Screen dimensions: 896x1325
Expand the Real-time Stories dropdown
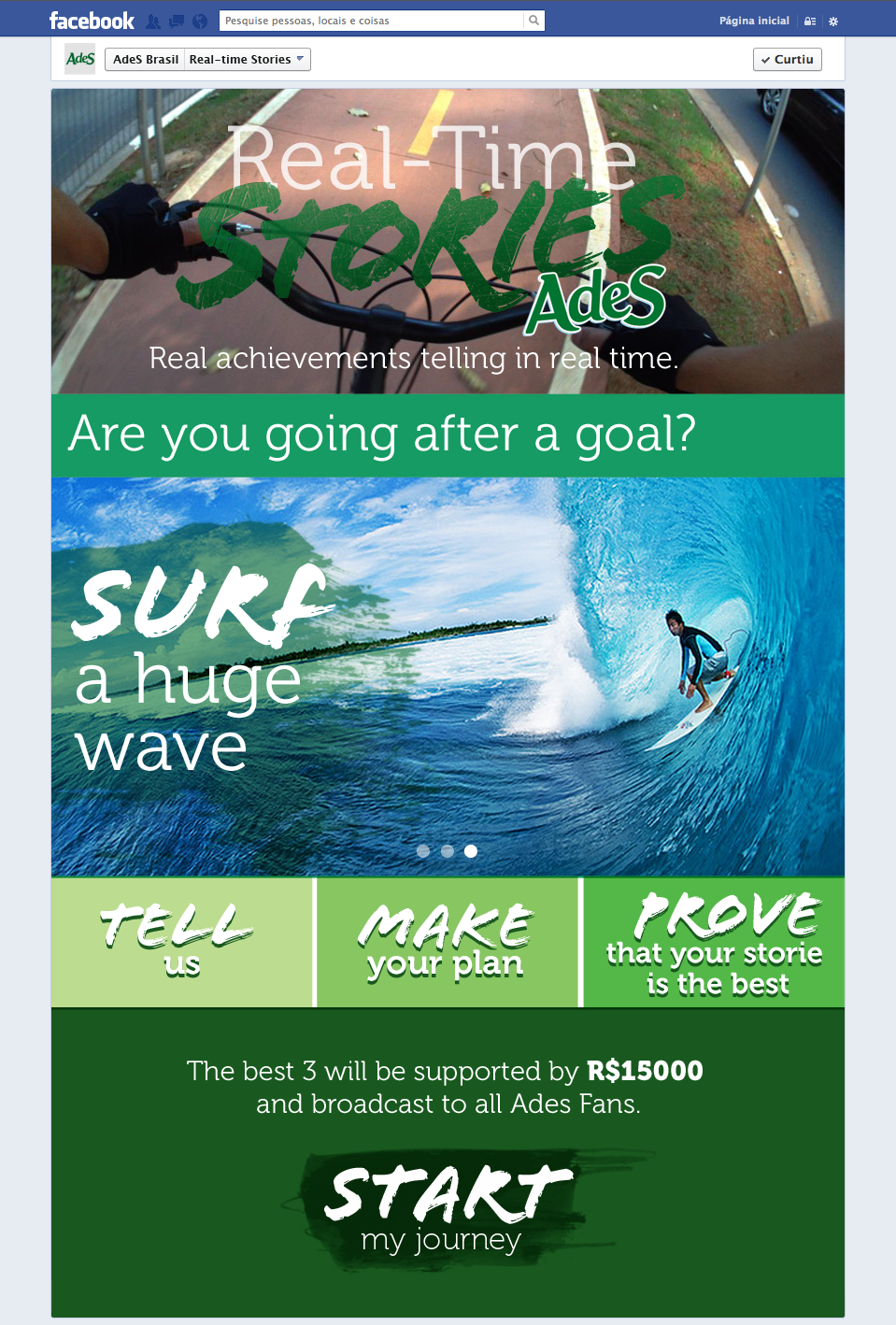(247, 60)
